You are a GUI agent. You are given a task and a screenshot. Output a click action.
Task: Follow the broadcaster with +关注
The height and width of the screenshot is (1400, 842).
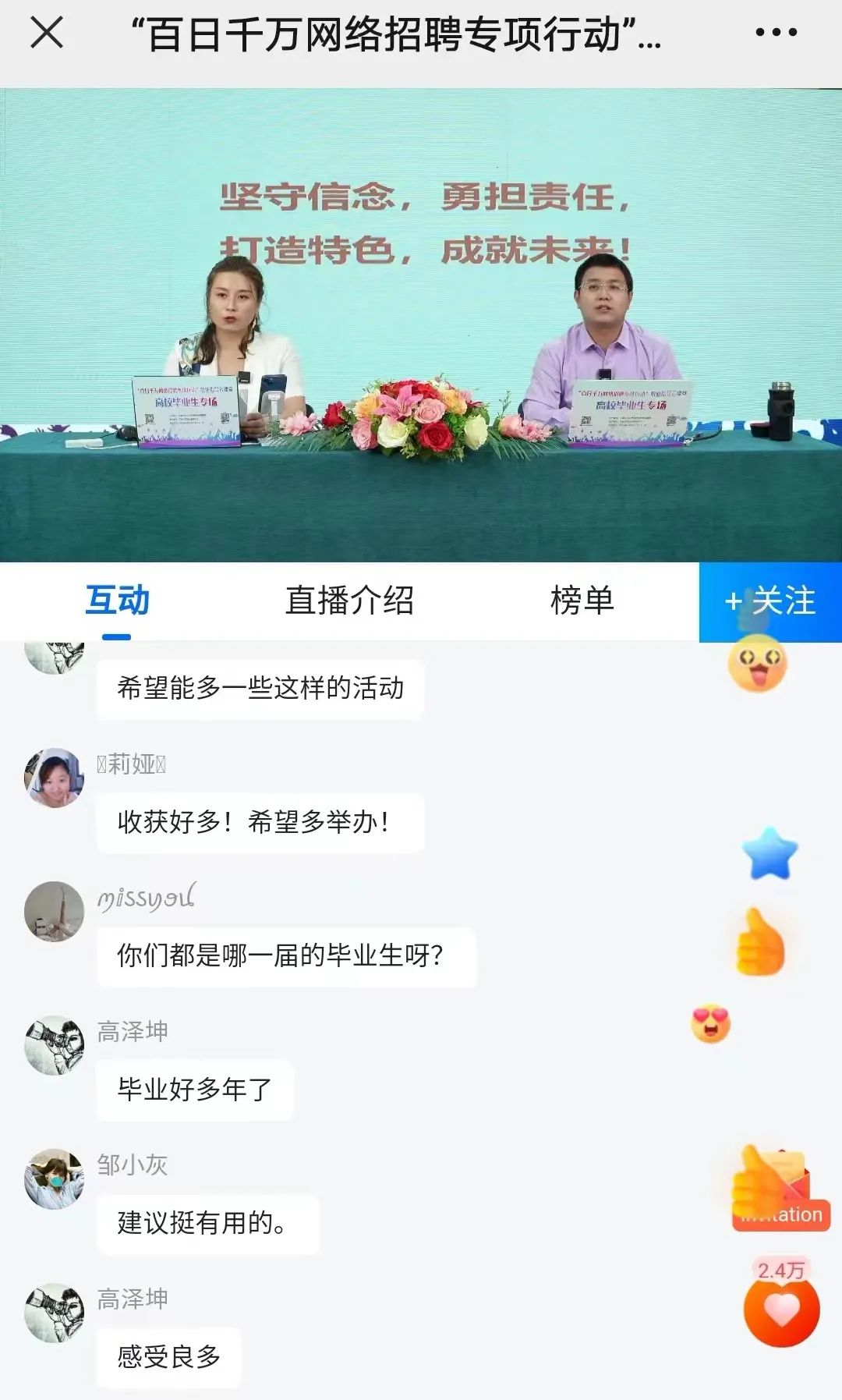click(x=770, y=601)
